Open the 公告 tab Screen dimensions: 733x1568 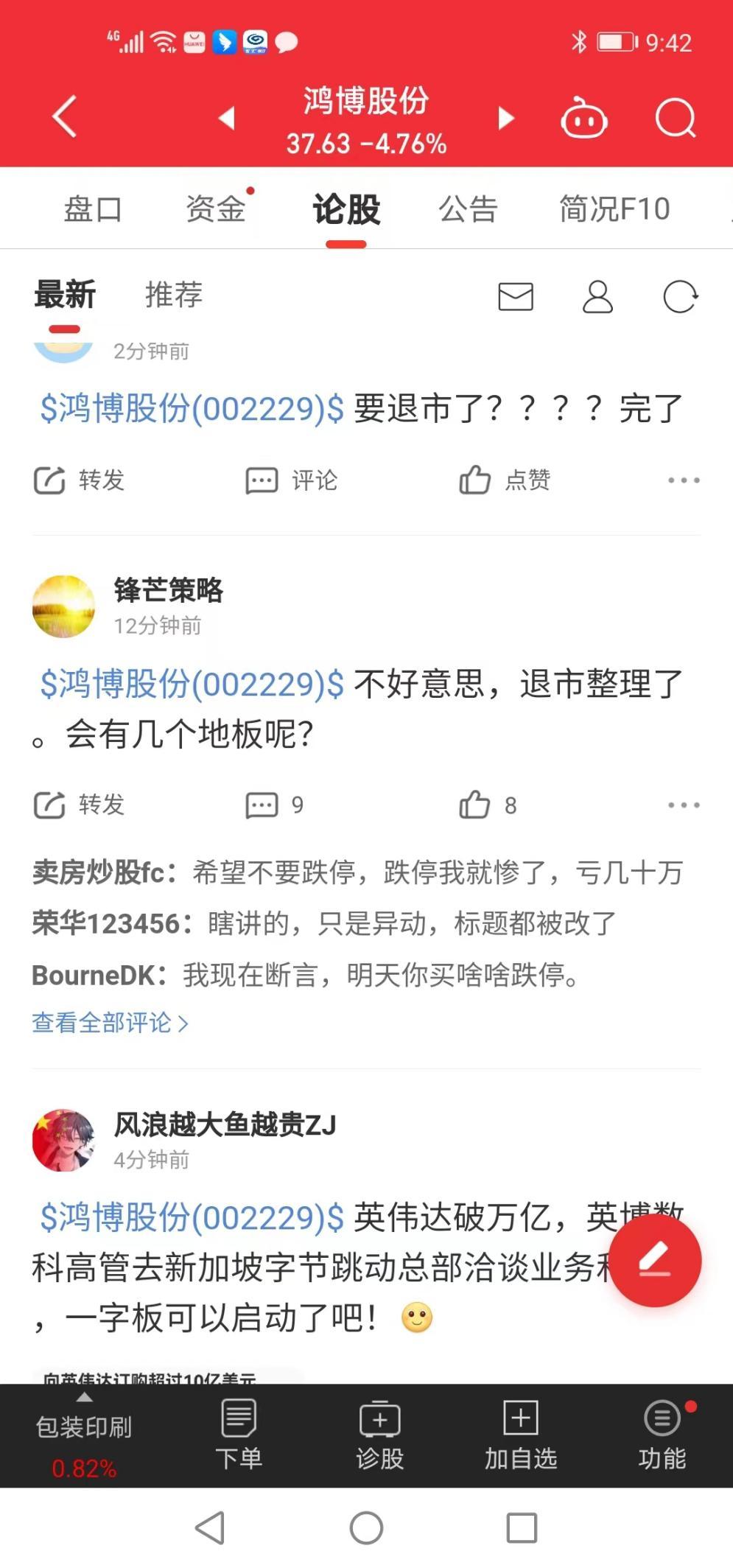(x=469, y=209)
